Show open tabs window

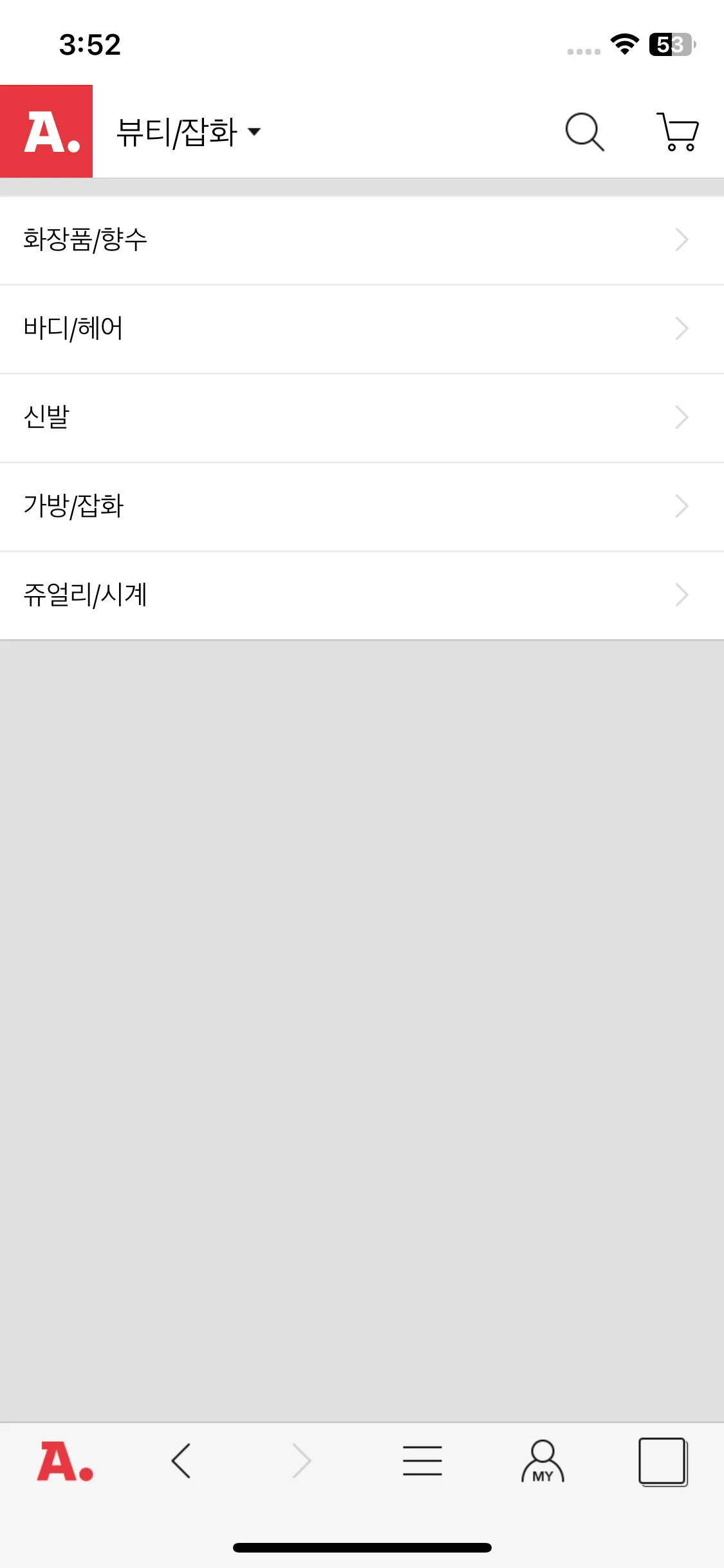(663, 1462)
